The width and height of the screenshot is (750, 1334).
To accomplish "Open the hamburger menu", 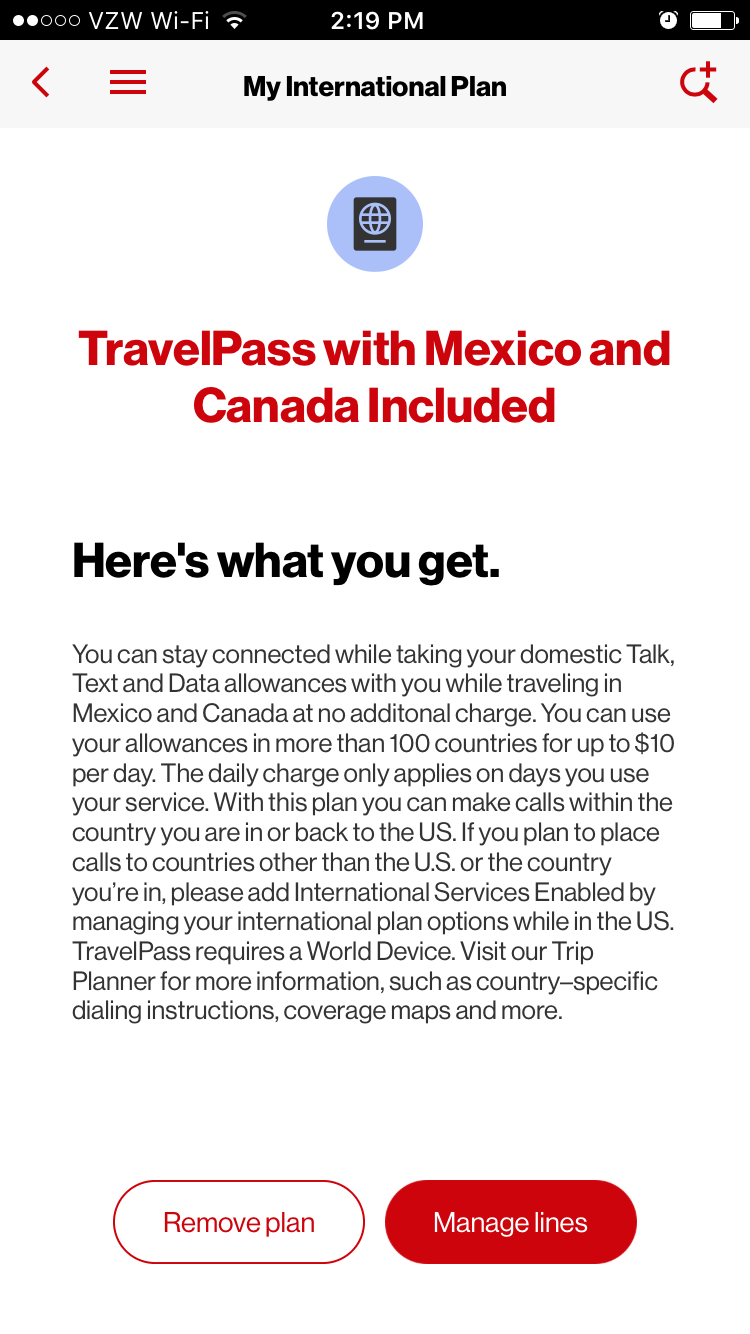I will click(x=128, y=83).
